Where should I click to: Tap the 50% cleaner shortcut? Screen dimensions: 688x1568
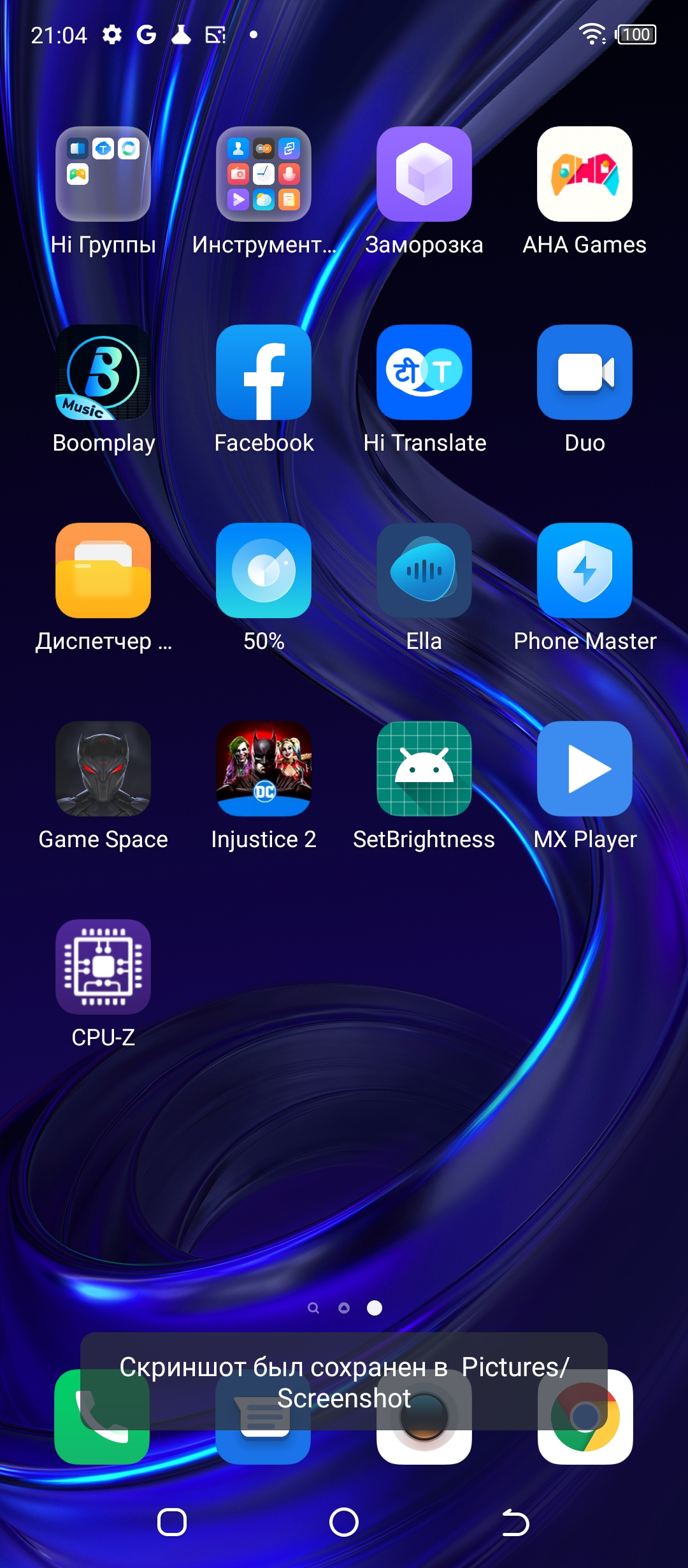pos(264,570)
